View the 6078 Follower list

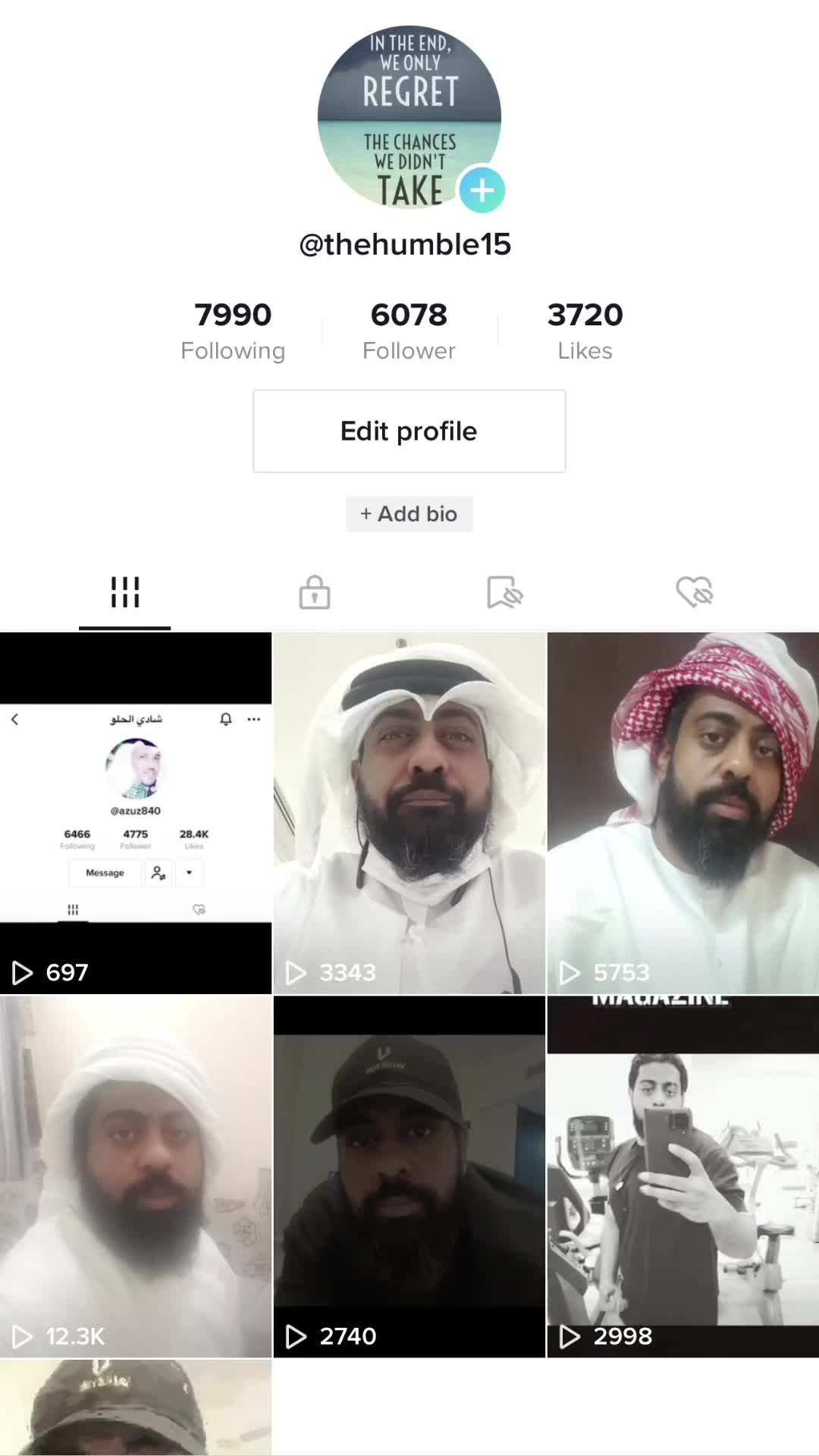(409, 331)
